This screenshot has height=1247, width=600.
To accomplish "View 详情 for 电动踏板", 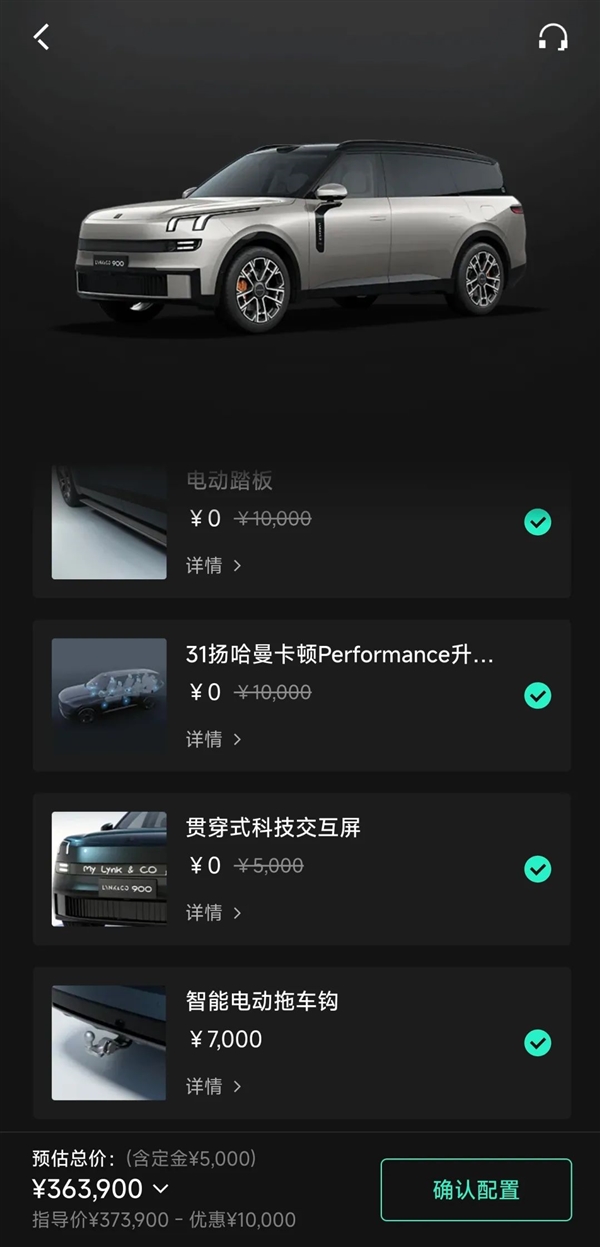I will click(x=213, y=565).
